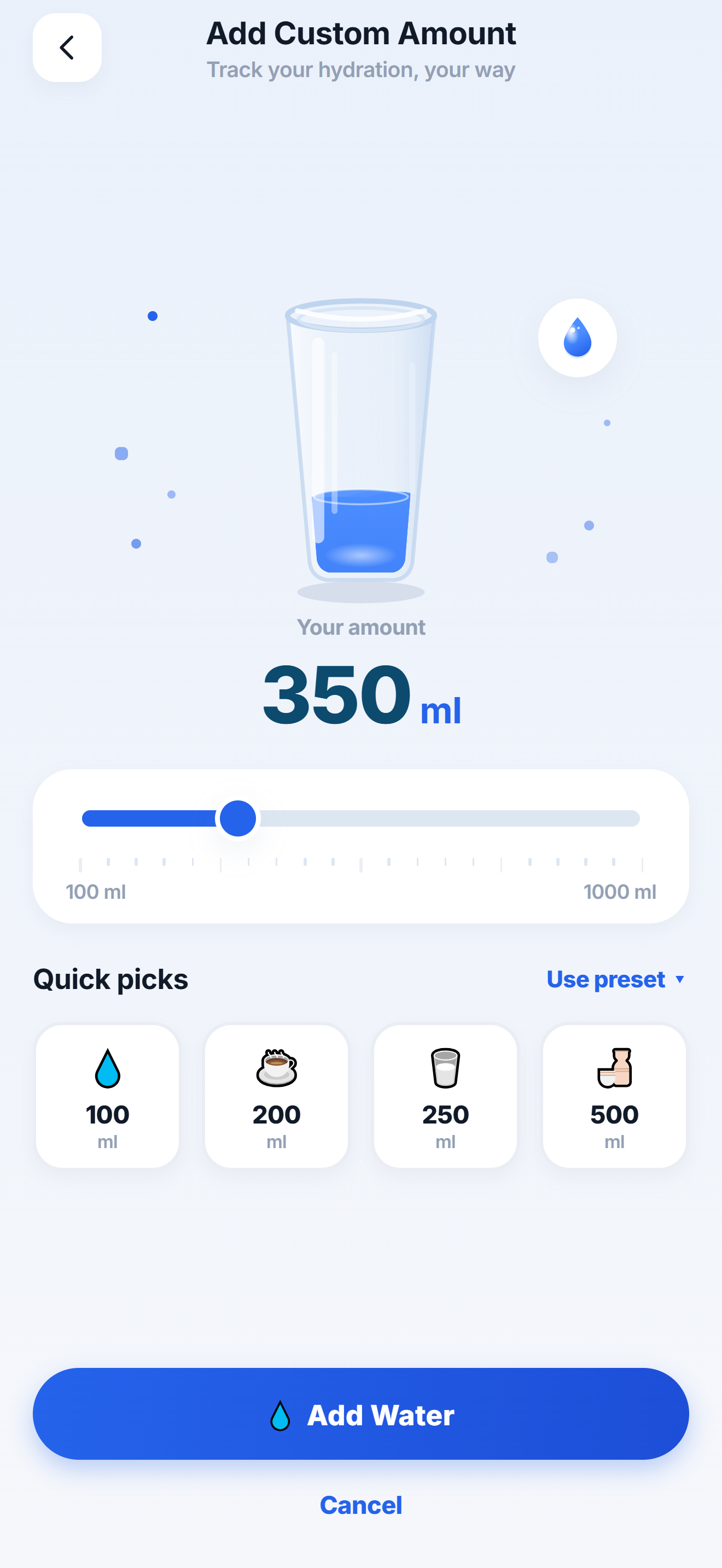The image size is (722, 1568).
Task: Tap the round water drop button
Action: coord(577,338)
